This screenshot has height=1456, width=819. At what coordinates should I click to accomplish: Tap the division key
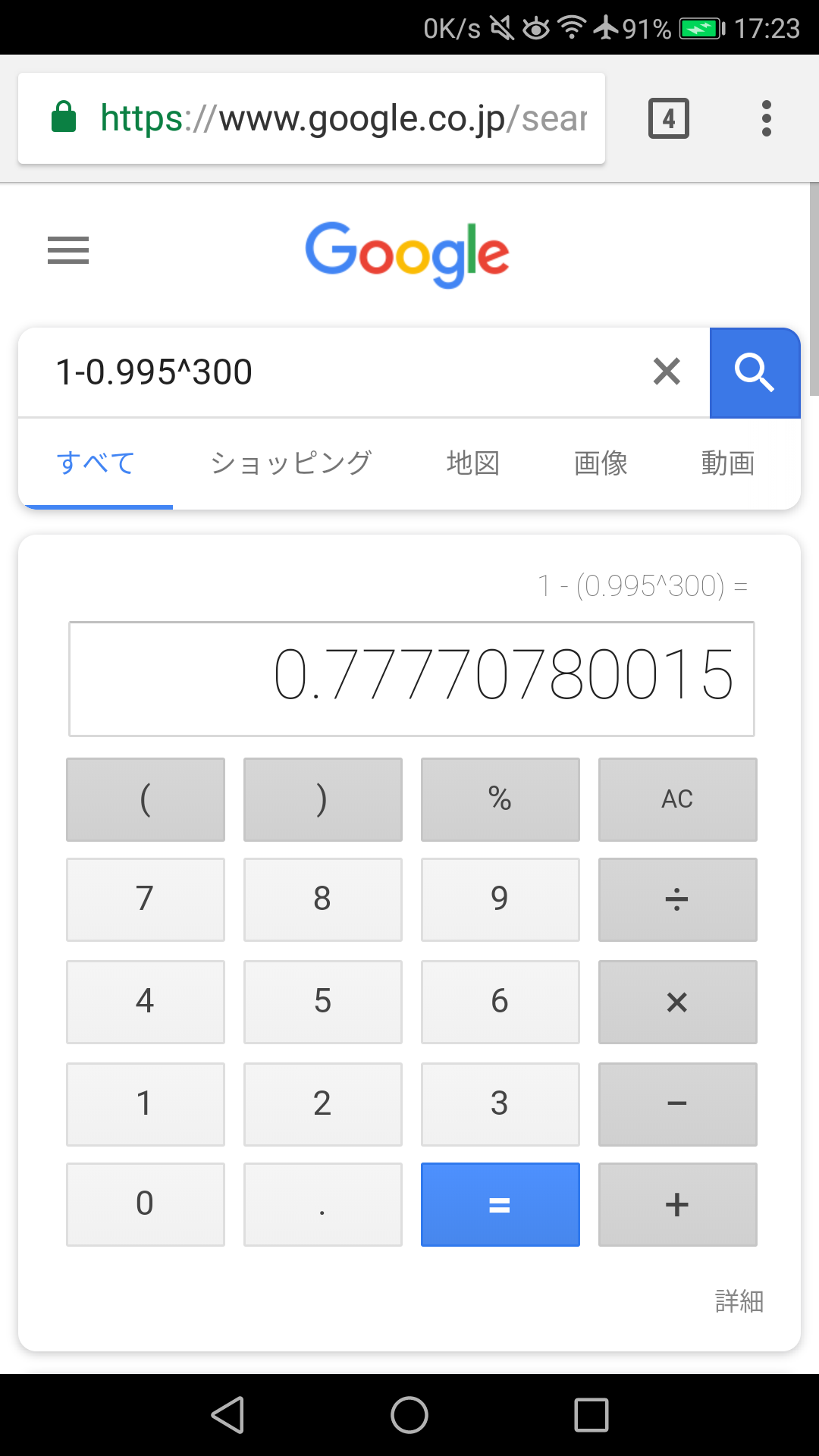(x=677, y=899)
